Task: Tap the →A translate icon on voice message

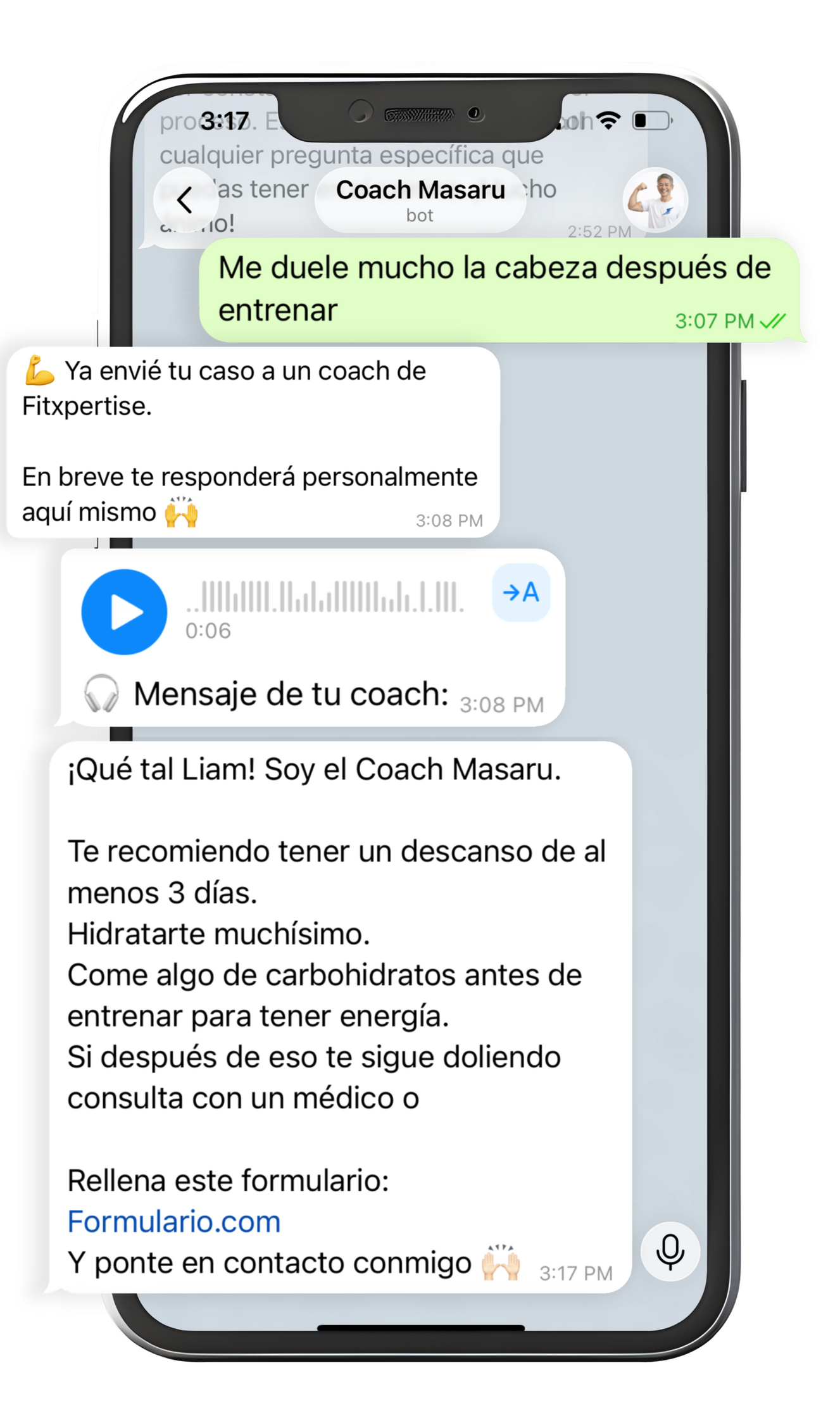Action: click(521, 594)
